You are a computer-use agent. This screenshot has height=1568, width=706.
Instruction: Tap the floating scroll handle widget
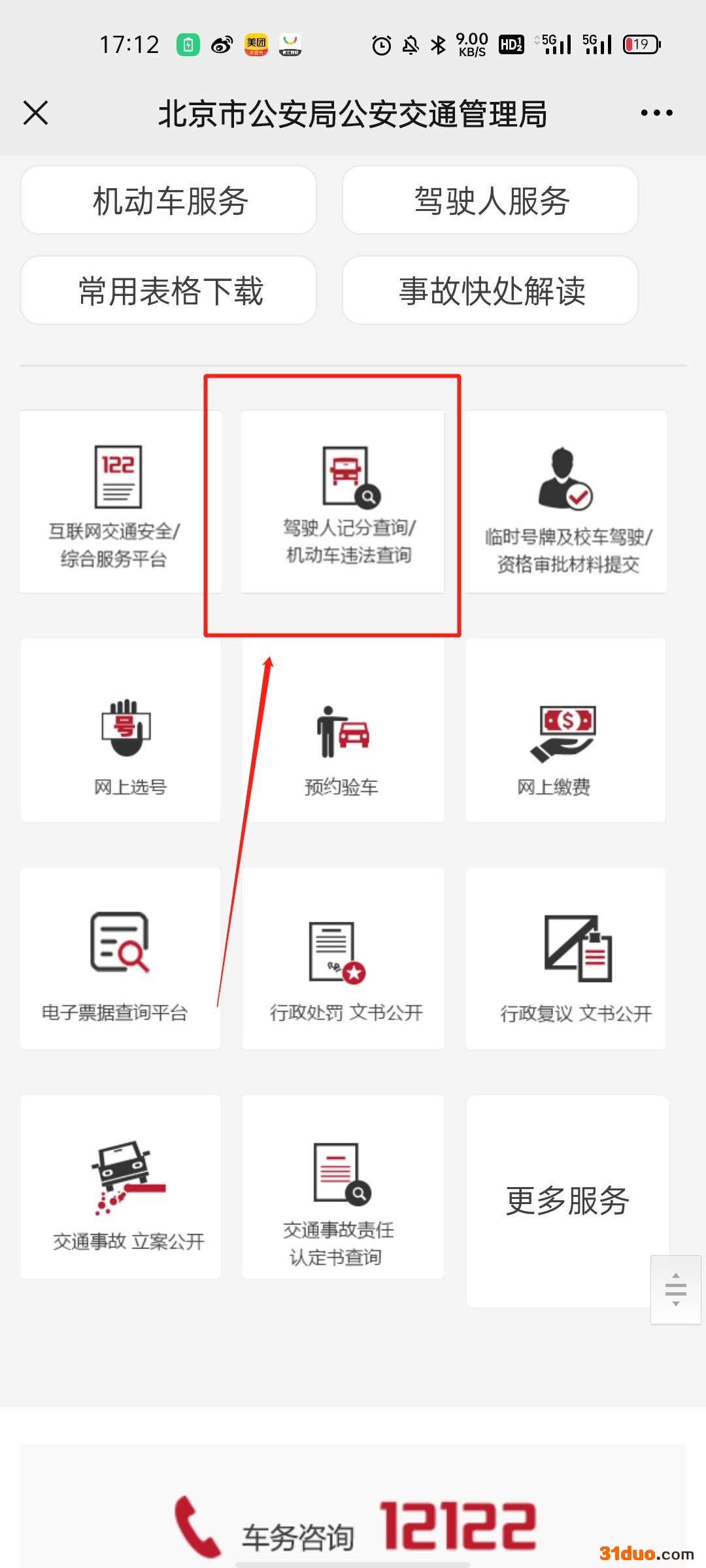[675, 1289]
